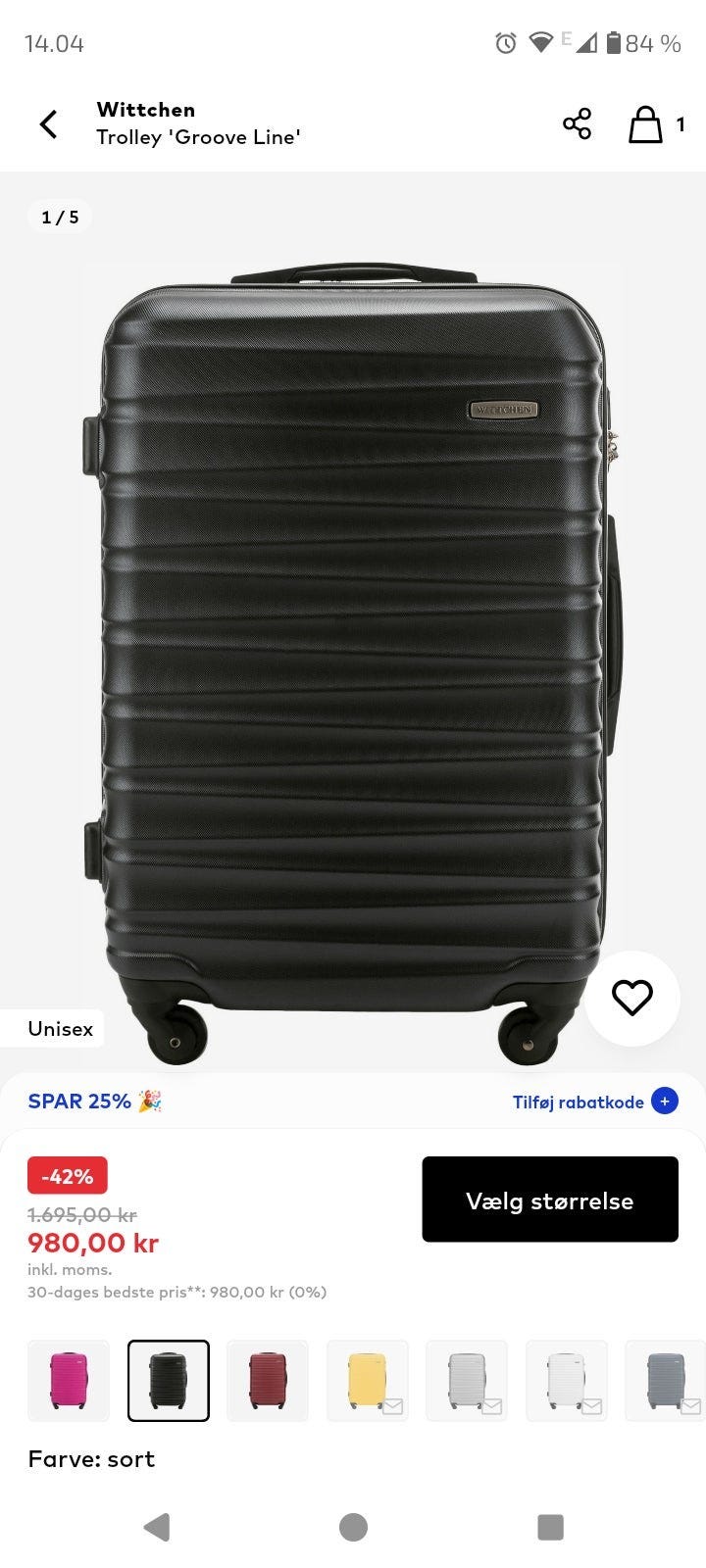Tap Tilføj rabatkode to add a discount code
The height and width of the screenshot is (1568, 706).
pos(594,1102)
